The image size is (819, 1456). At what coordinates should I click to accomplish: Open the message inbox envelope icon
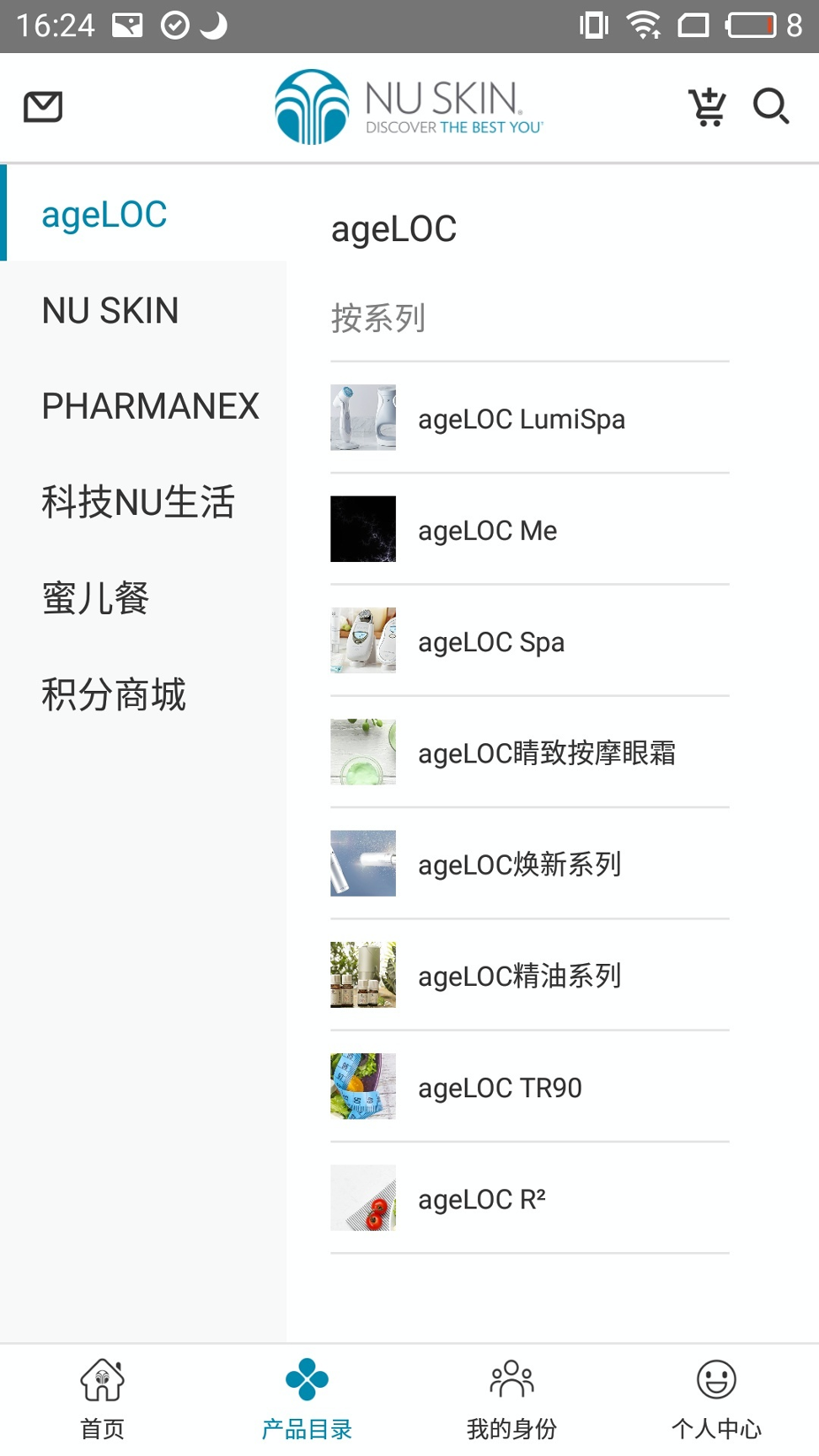43,106
